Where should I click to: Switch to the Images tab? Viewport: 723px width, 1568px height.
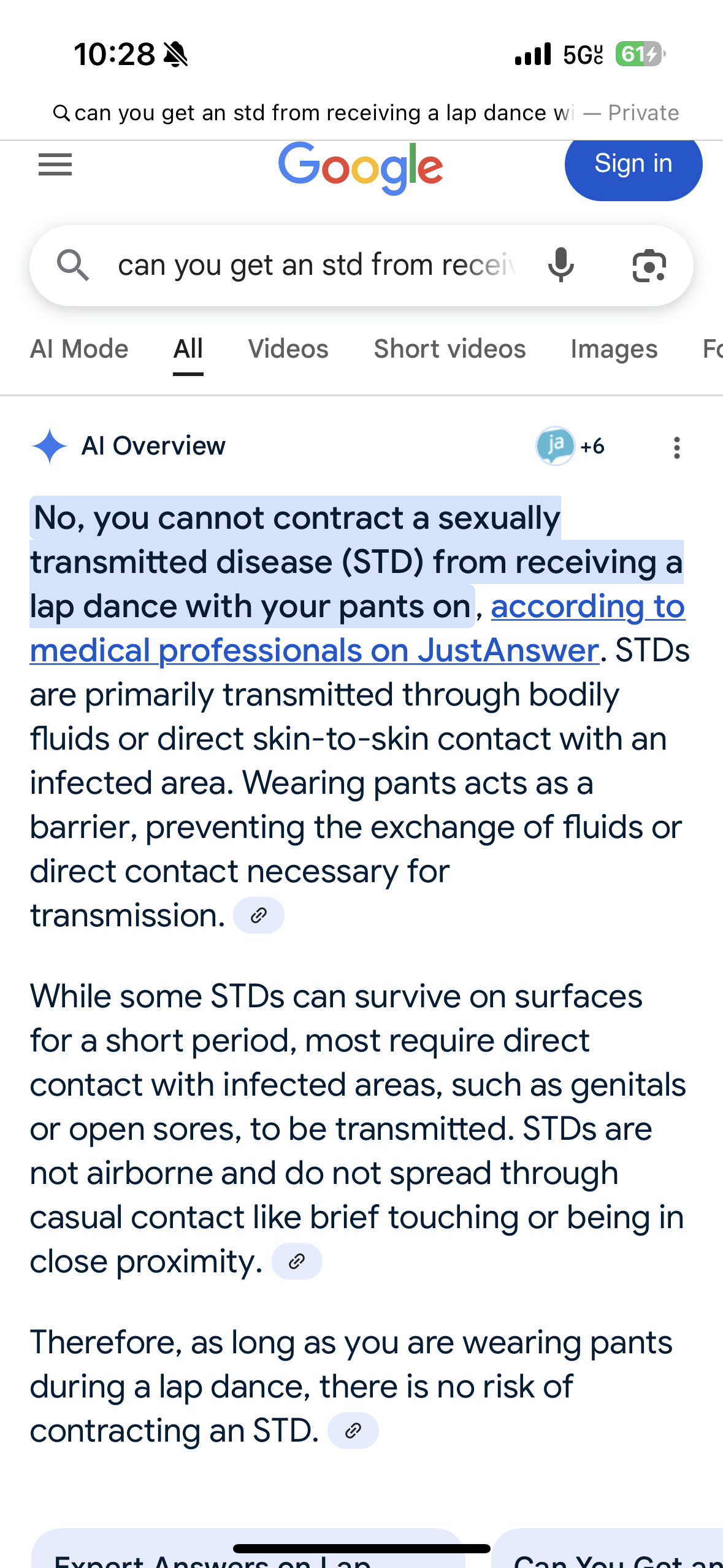coord(614,348)
